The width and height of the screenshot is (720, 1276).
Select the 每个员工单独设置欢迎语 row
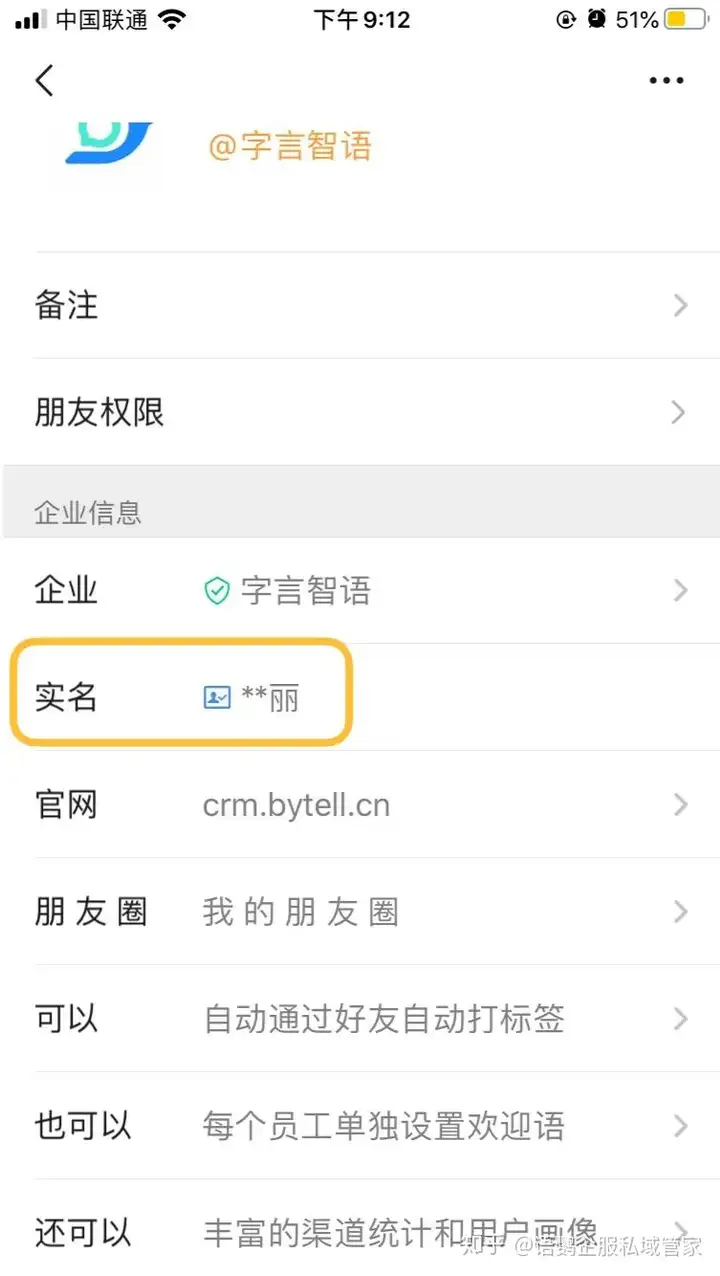[x=360, y=1126]
